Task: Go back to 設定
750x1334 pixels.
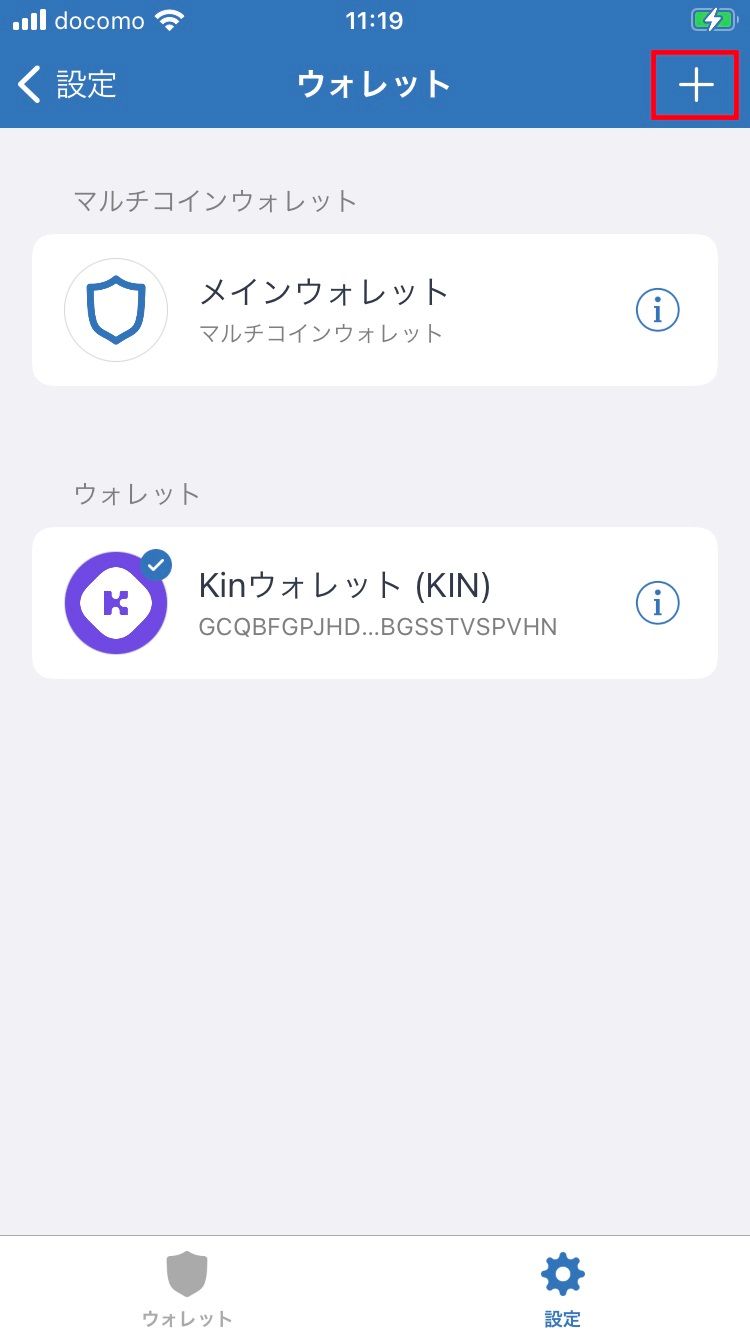Action: (x=68, y=85)
